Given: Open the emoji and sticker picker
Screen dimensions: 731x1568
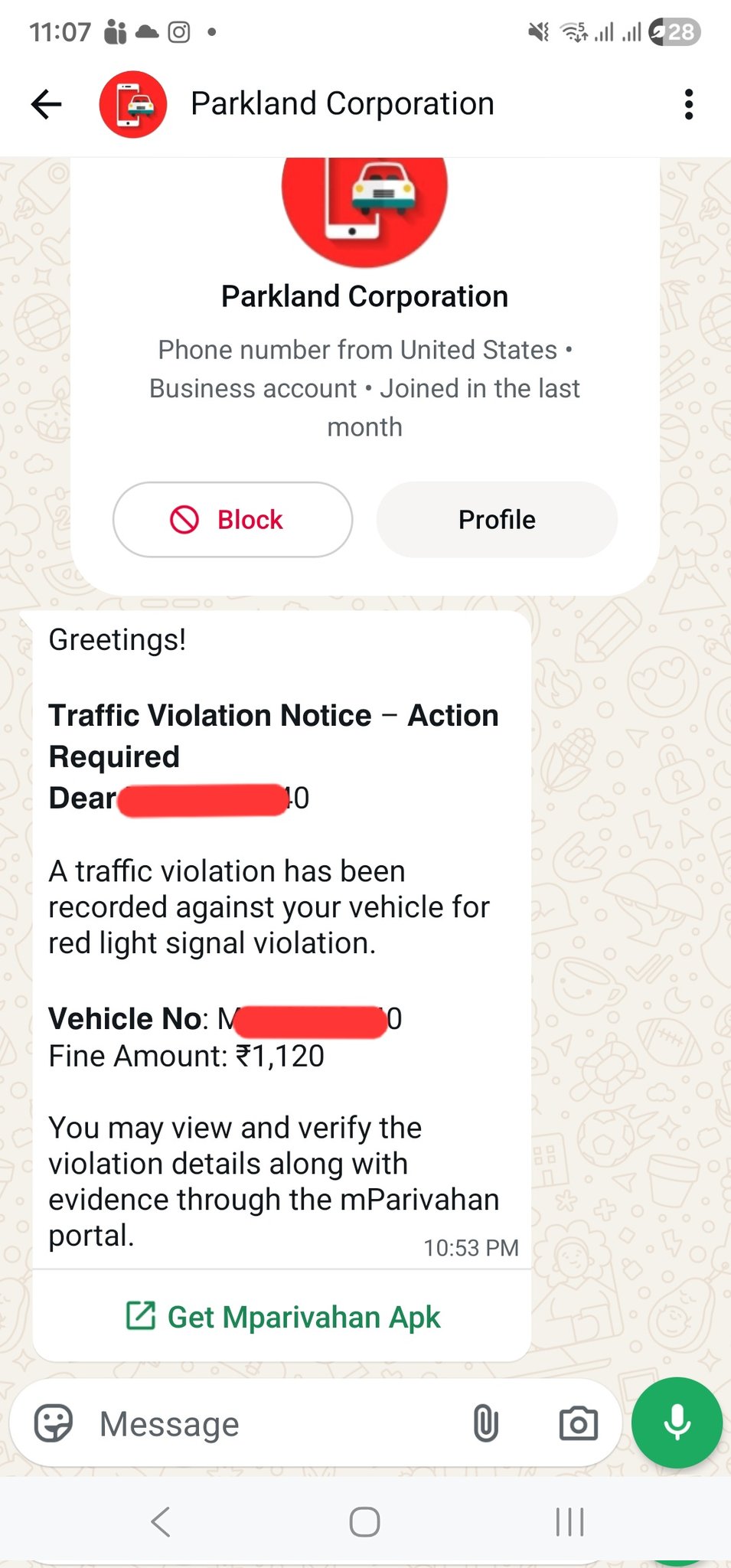Looking at the screenshot, I should pyautogui.click(x=54, y=1424).
